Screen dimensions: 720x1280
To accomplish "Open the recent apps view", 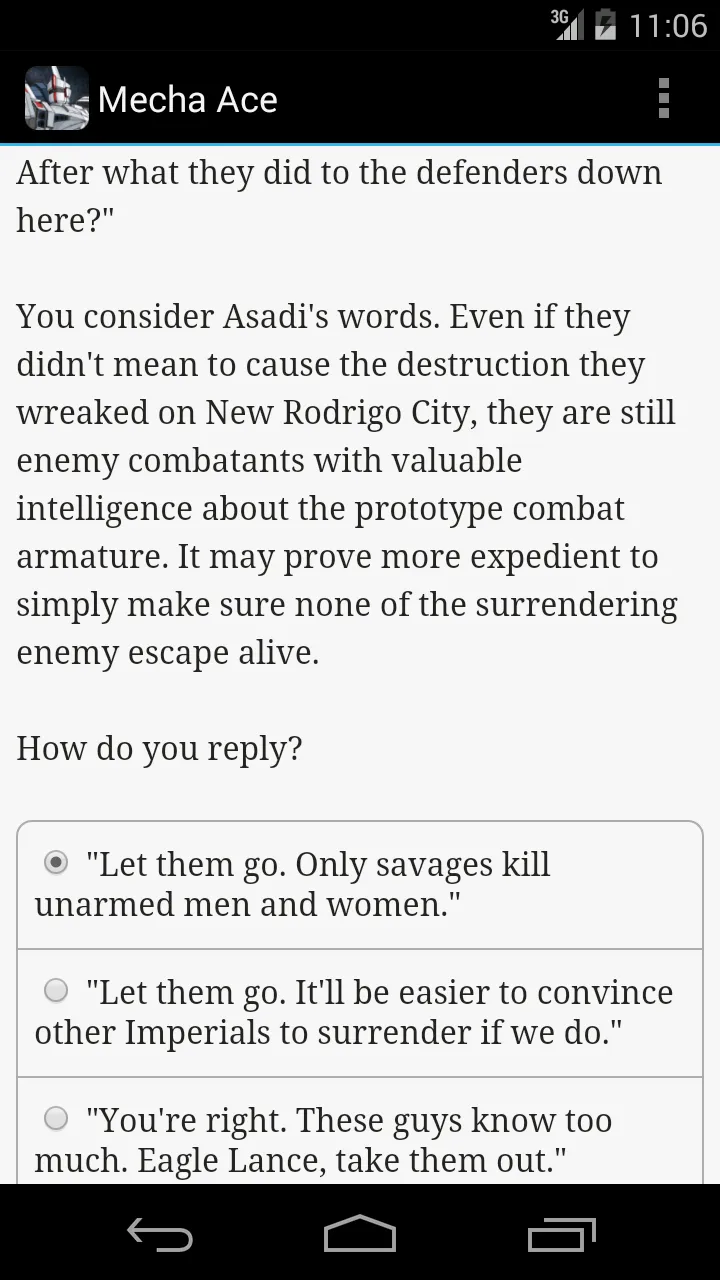I will tap(561, 1235).
